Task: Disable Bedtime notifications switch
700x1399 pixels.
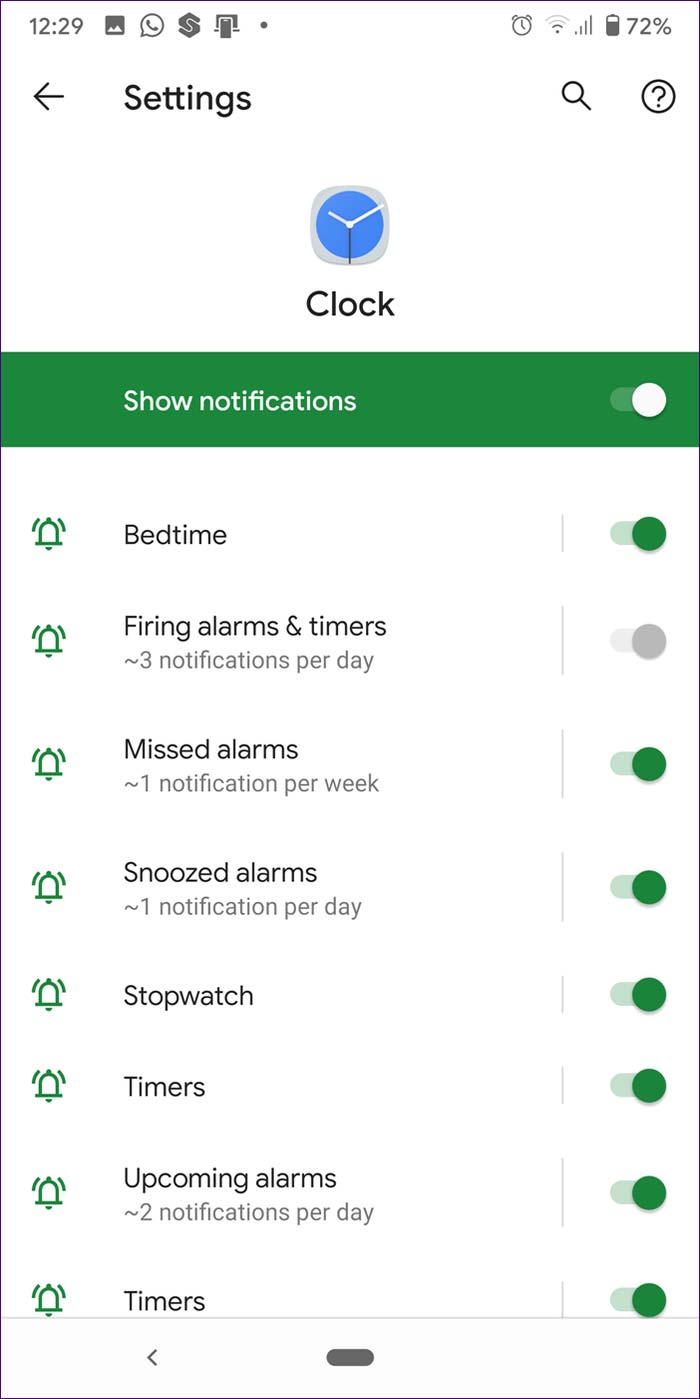Action: pos(638,534)
